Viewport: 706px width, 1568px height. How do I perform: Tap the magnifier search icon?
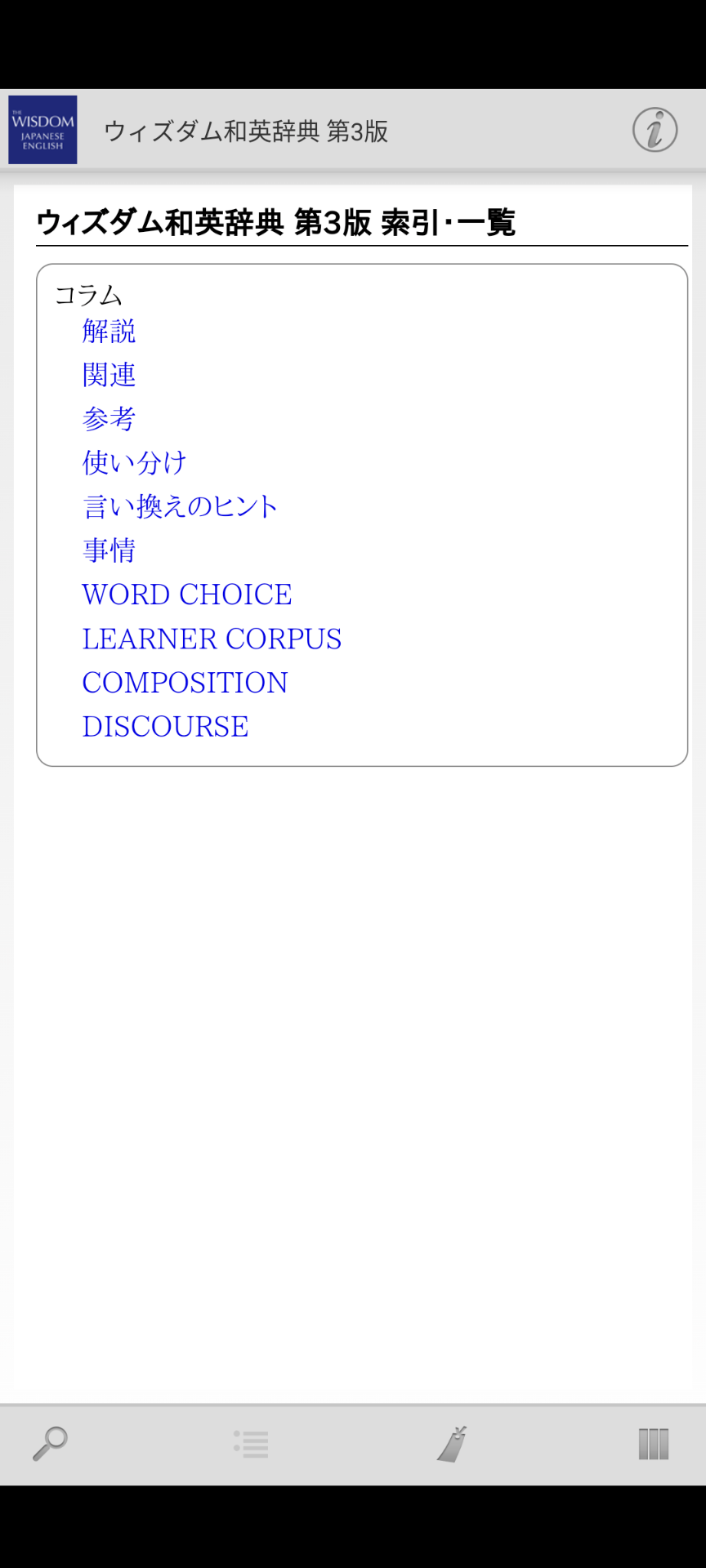[x=50, y=1443]
